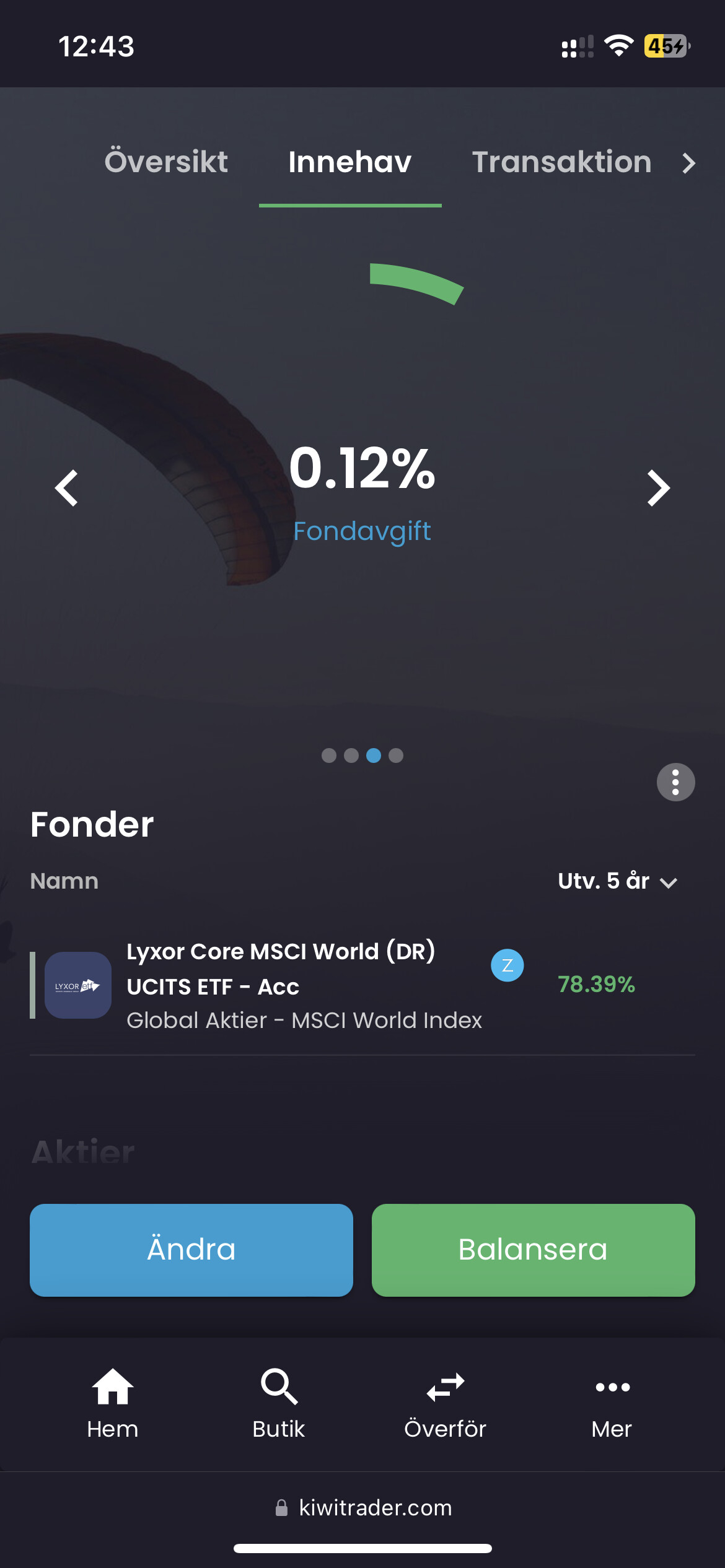Image resolution: width=725 pixels, height=1568 pixels.
Task: Show more tabs with the right chevron
Action: 688,163
